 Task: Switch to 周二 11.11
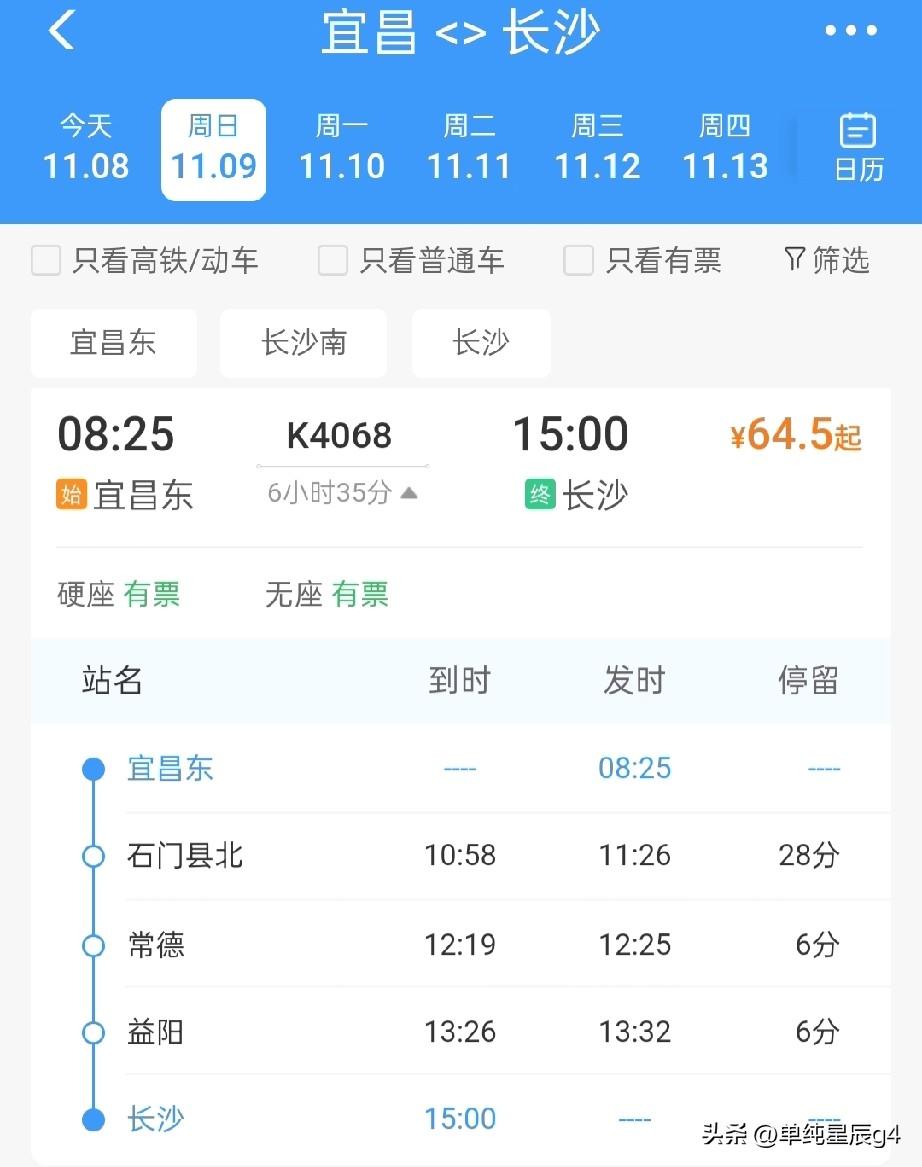point(469,148)
